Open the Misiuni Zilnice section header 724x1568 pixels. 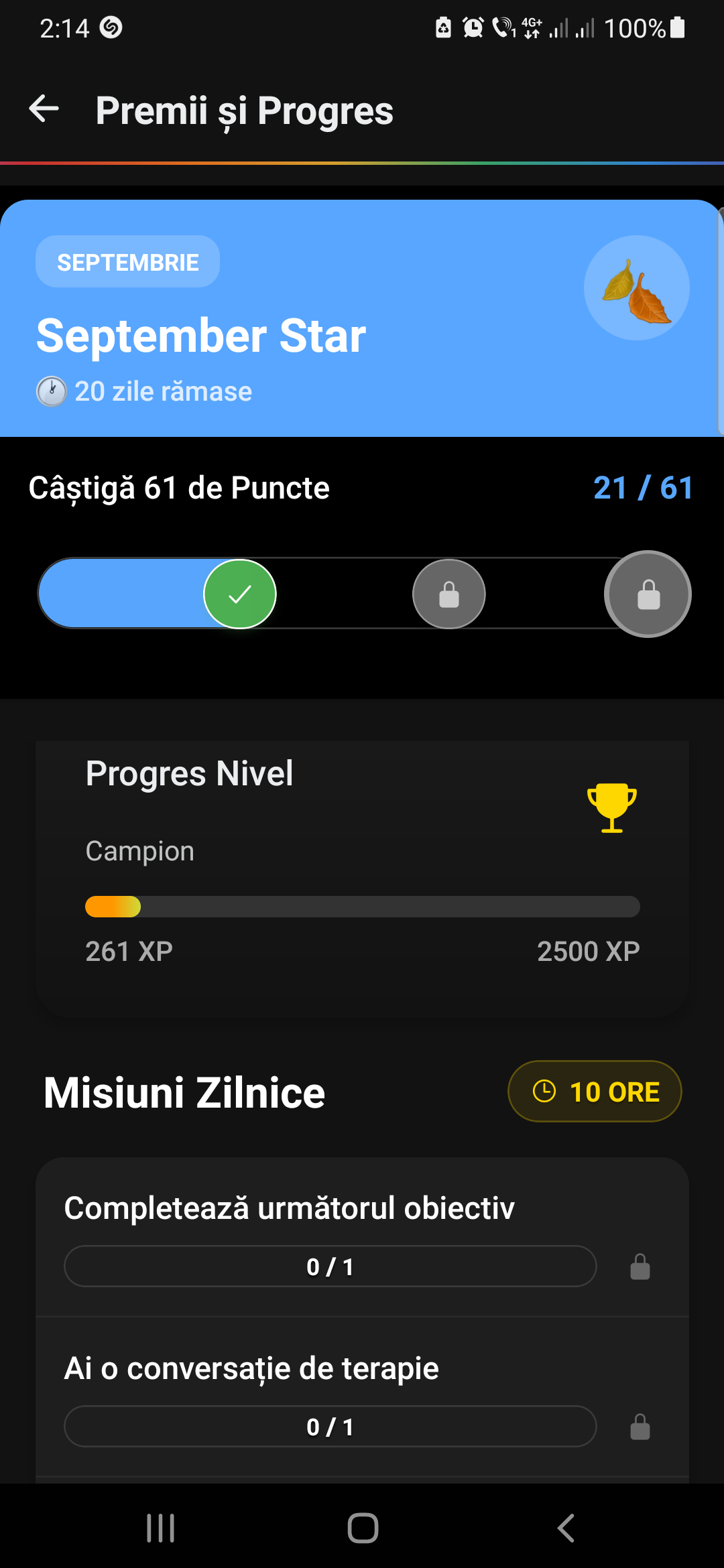(x=183, y=1091)
